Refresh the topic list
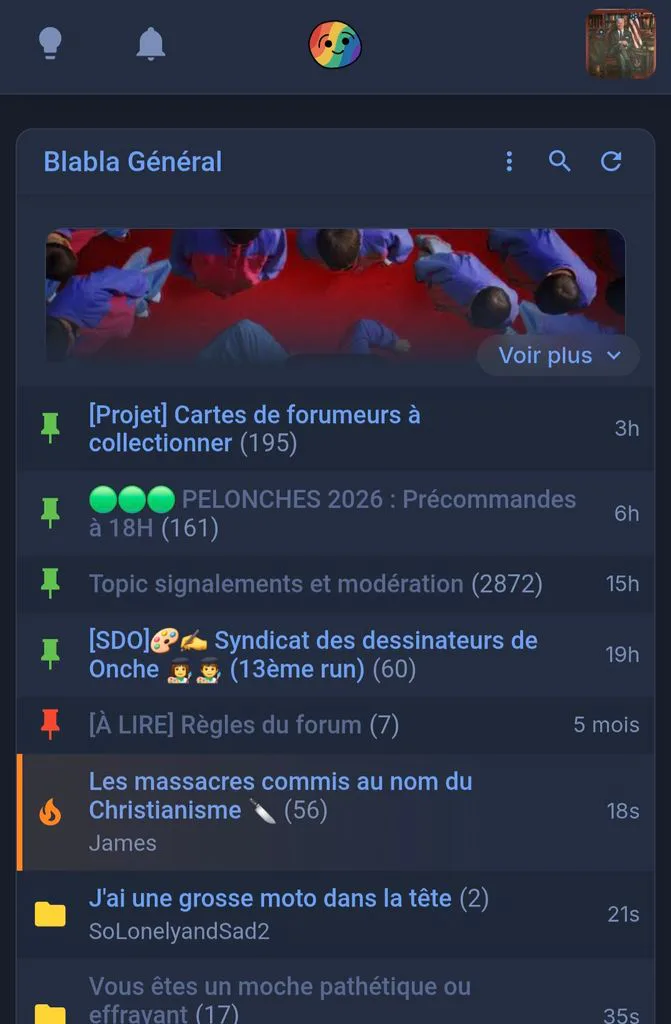The height and width of the screenshot is (1024, 671). [x=611, y=161]
